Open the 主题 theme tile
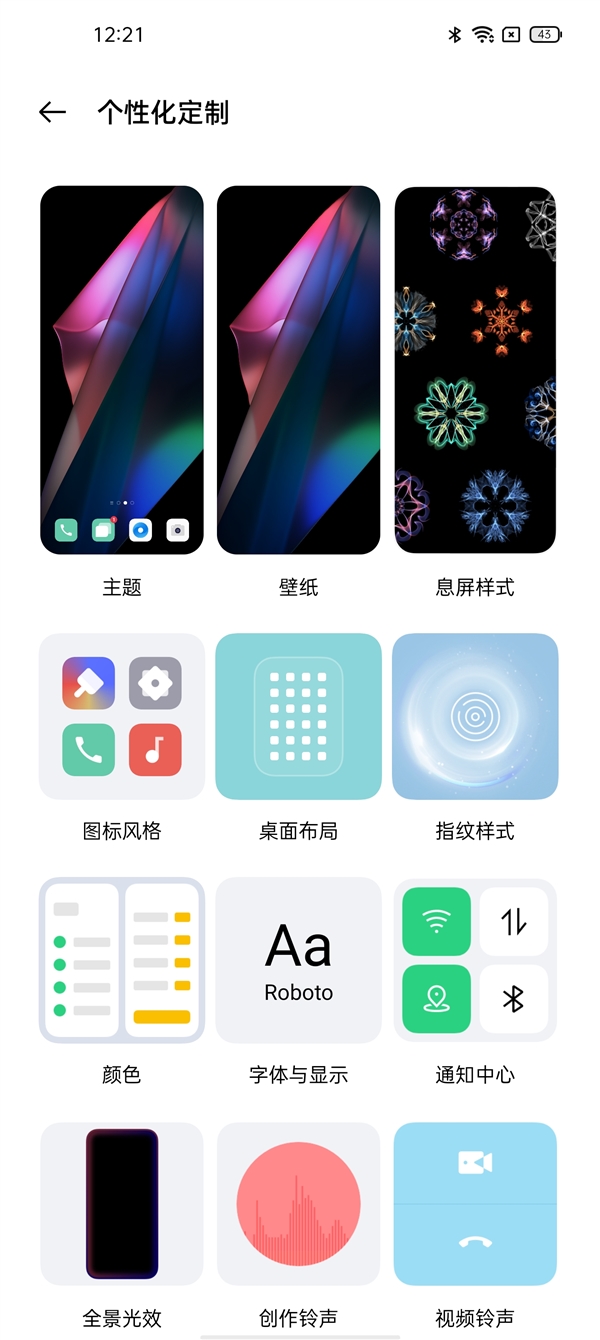The height and width of the screenshot is (1340, 600). coord(122,370)
